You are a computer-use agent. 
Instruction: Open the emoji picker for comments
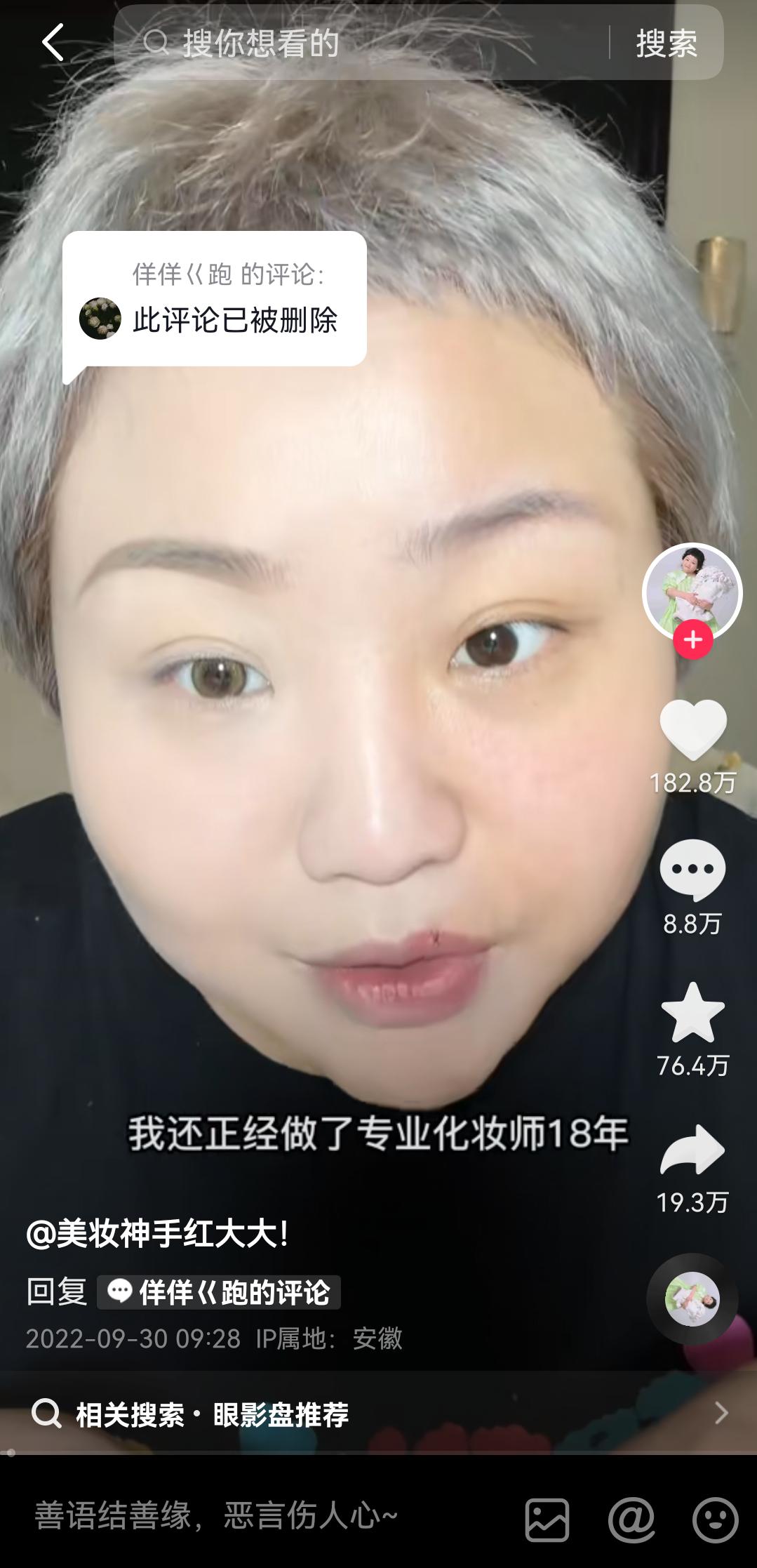(x=715, y=1520)
